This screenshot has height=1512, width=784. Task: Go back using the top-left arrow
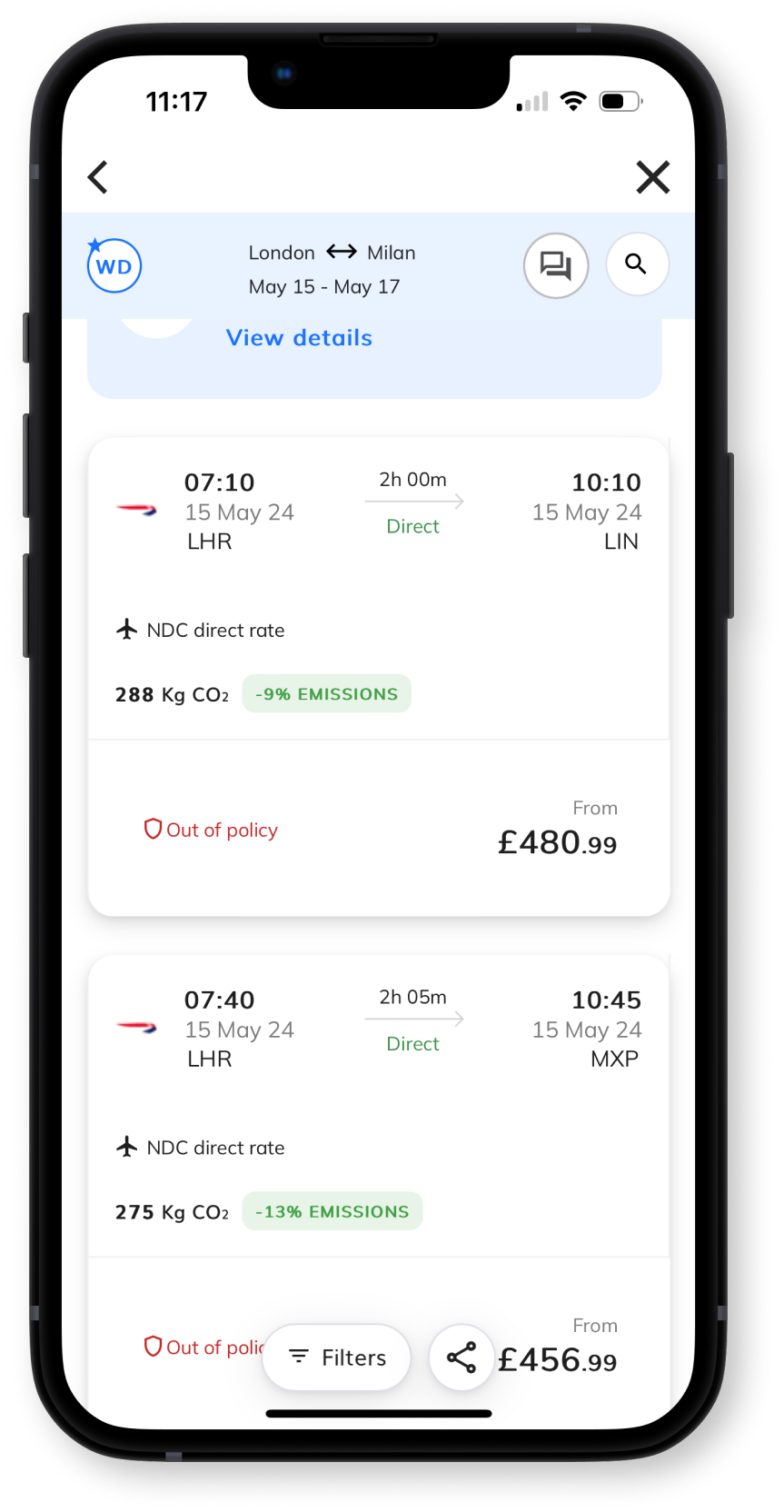[98, 177]
